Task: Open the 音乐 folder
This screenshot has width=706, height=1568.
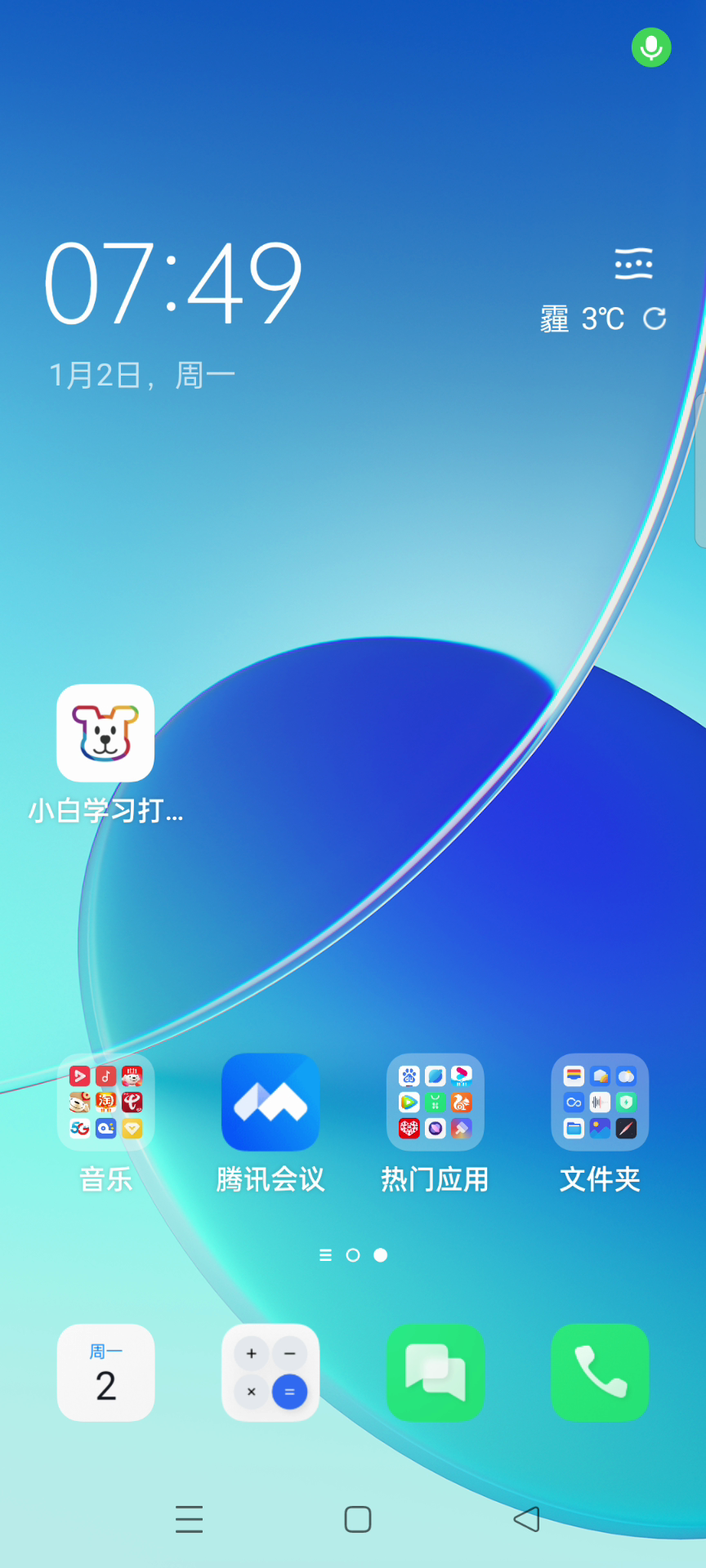Action: pos(105,1102)
